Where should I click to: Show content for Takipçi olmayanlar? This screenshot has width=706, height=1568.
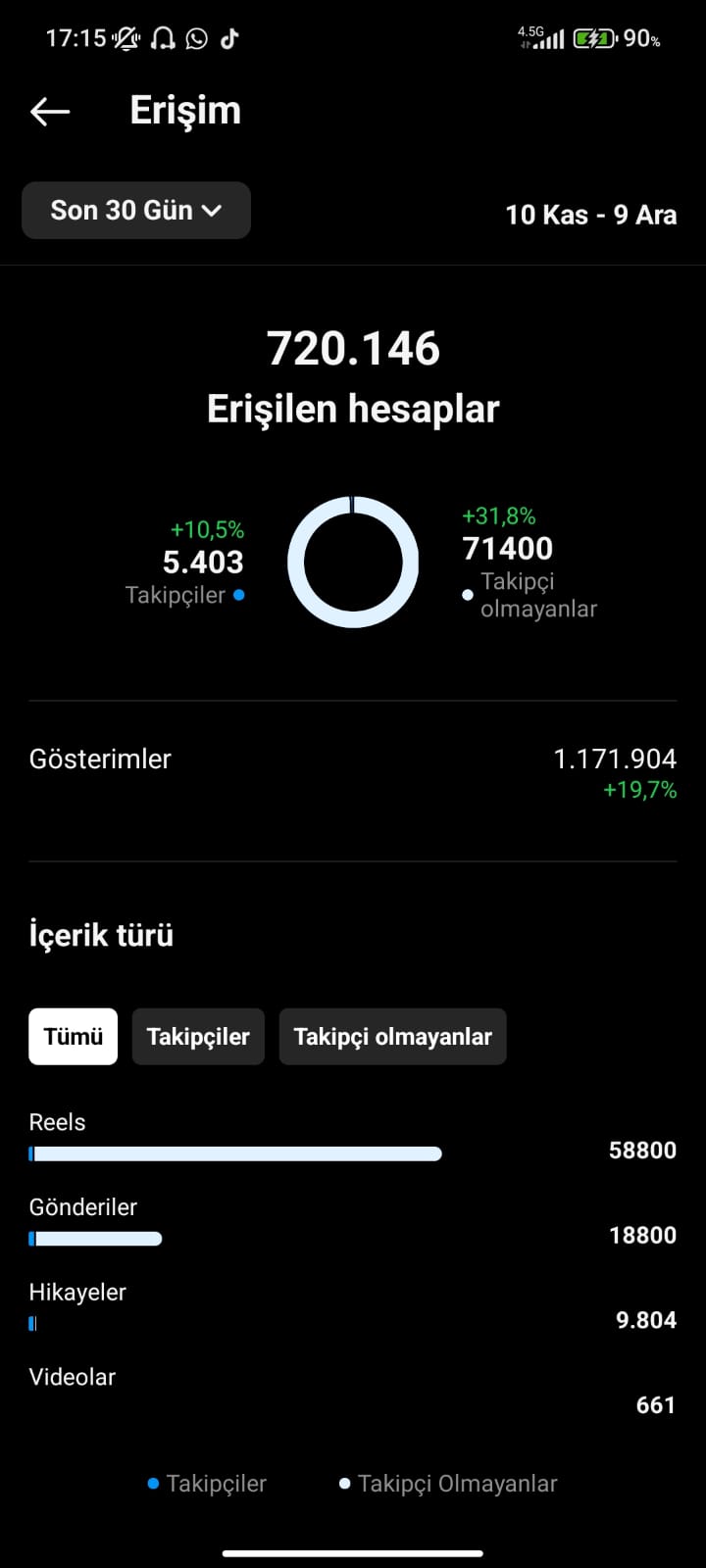392,1037
